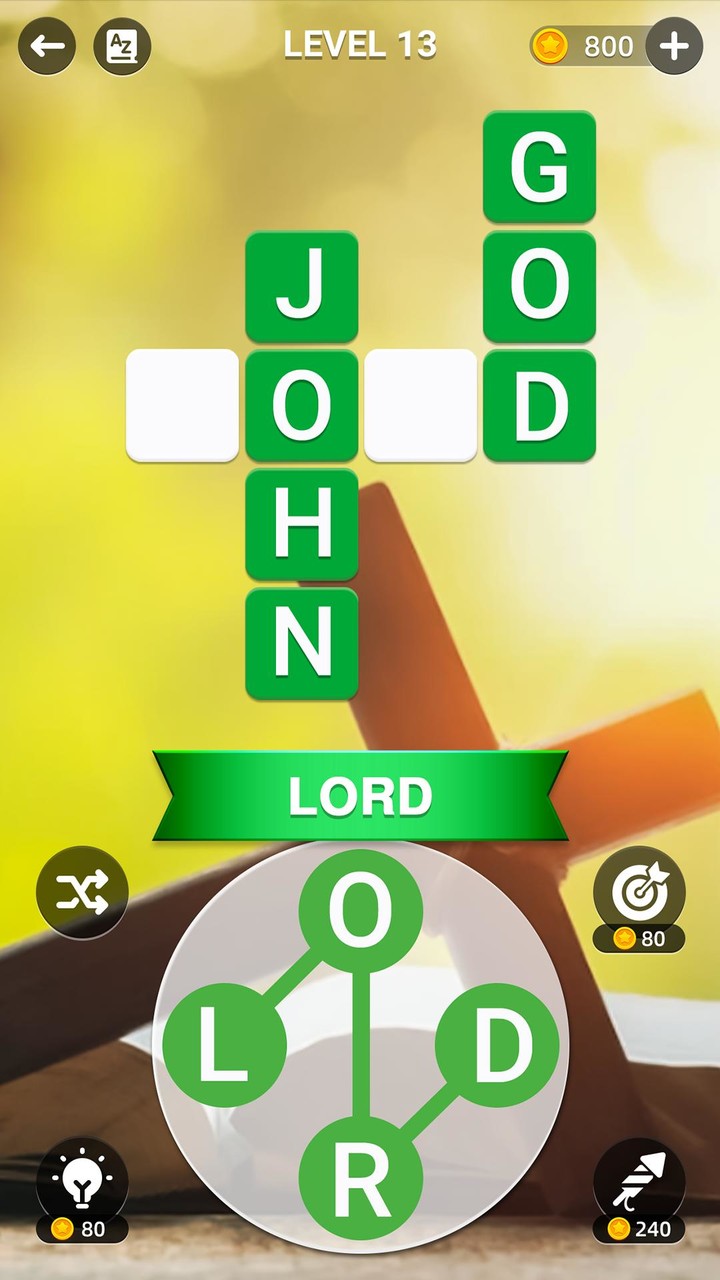Viewport: 720px width, 1280px height.
Task: Tap the J tile in the crossword
Action: click(300, 287)
